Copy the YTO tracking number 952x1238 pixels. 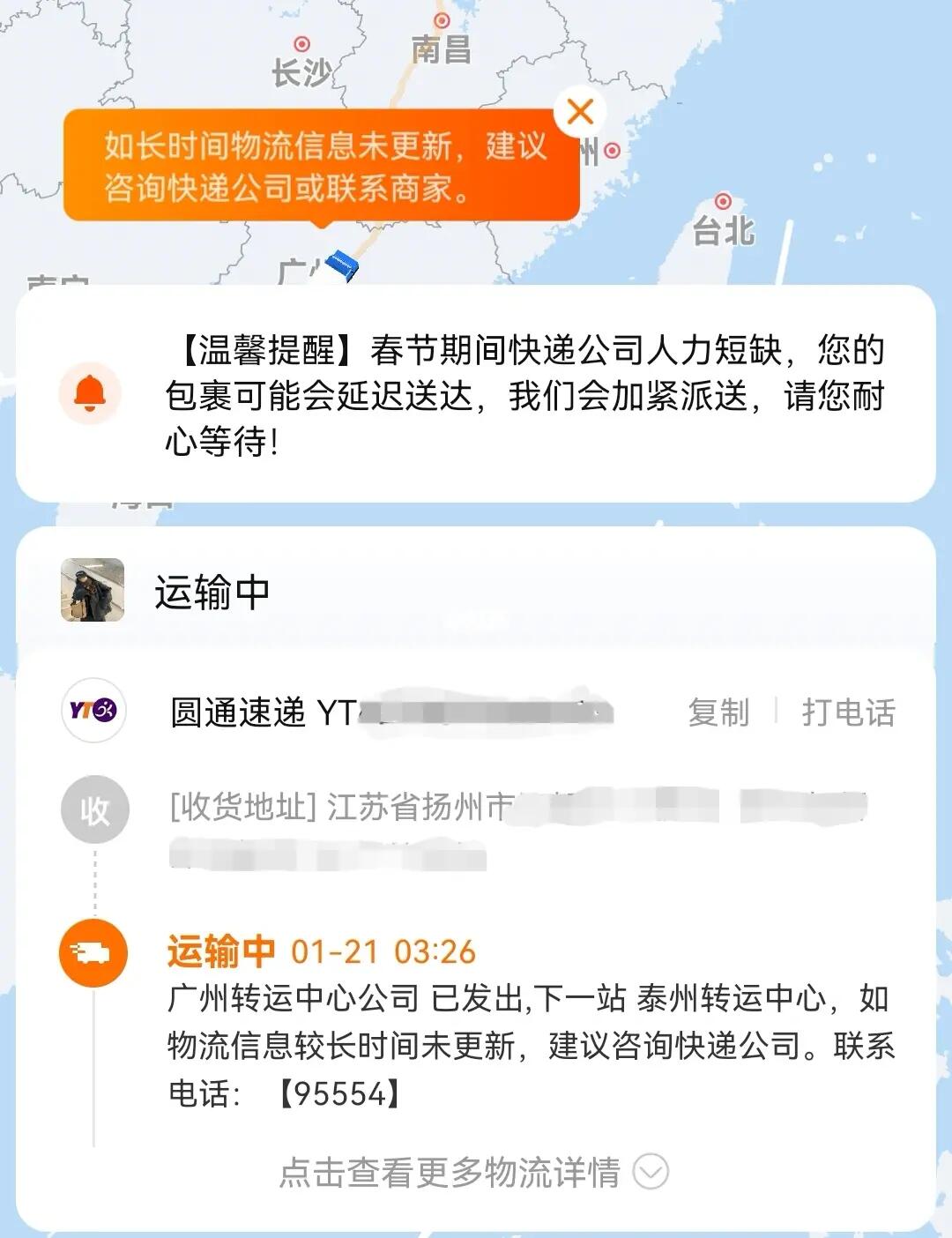[x=718, y=712]
